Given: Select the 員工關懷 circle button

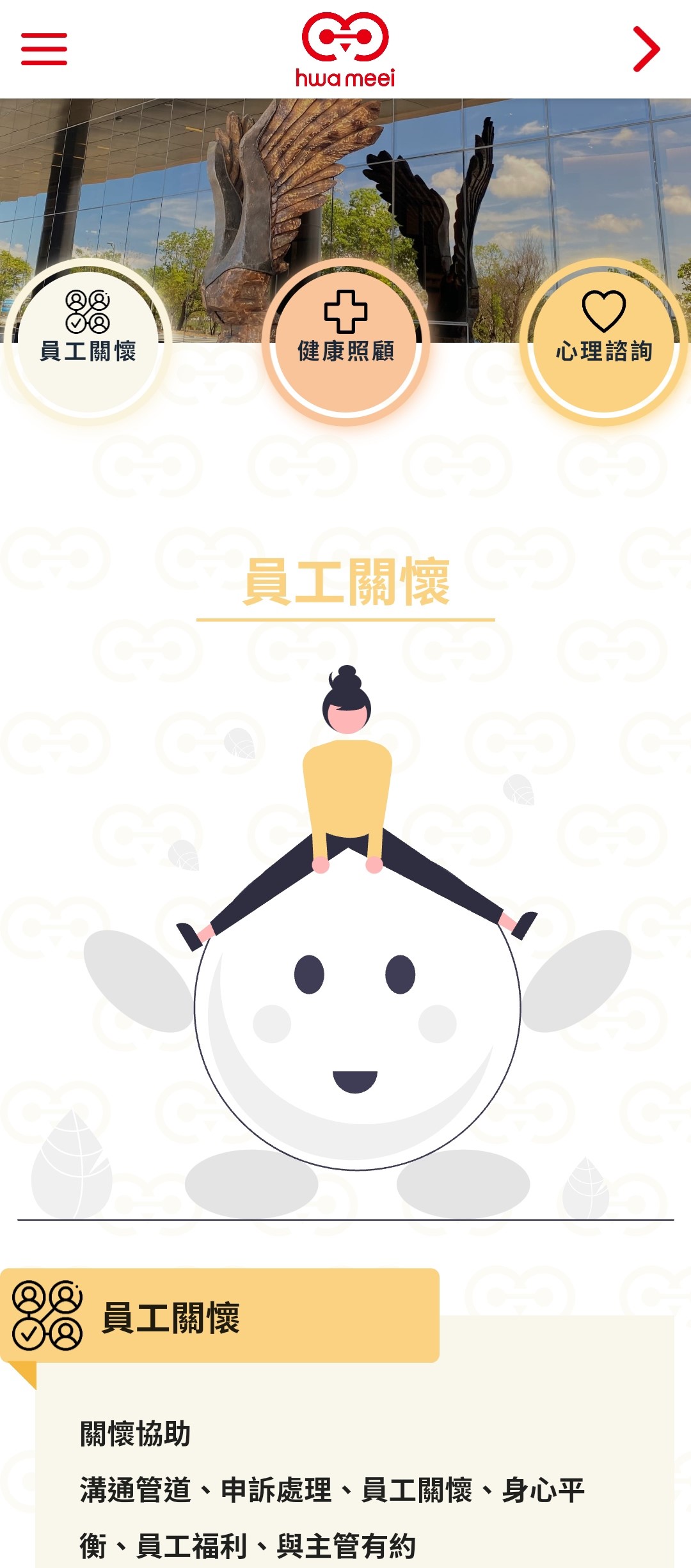Looking at the screenshot, I should coord(88,339).
